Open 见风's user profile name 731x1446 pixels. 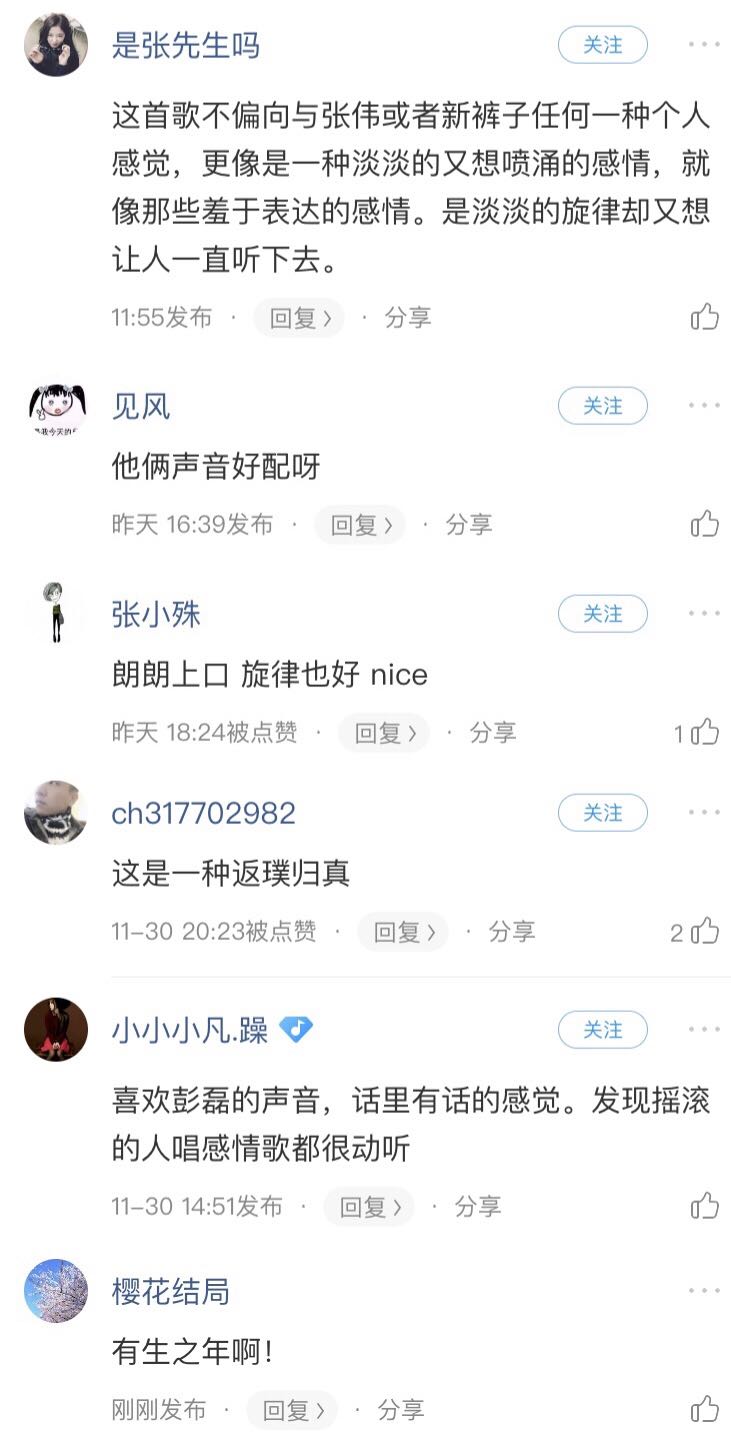141,406
